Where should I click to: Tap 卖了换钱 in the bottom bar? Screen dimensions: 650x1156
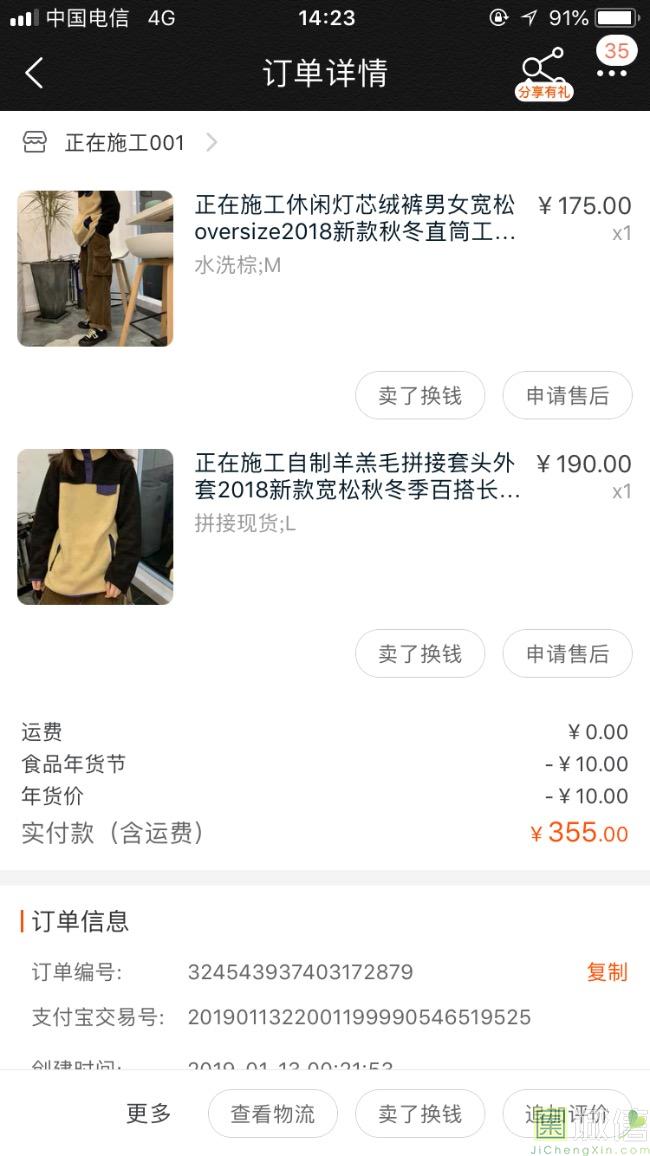420,1114
